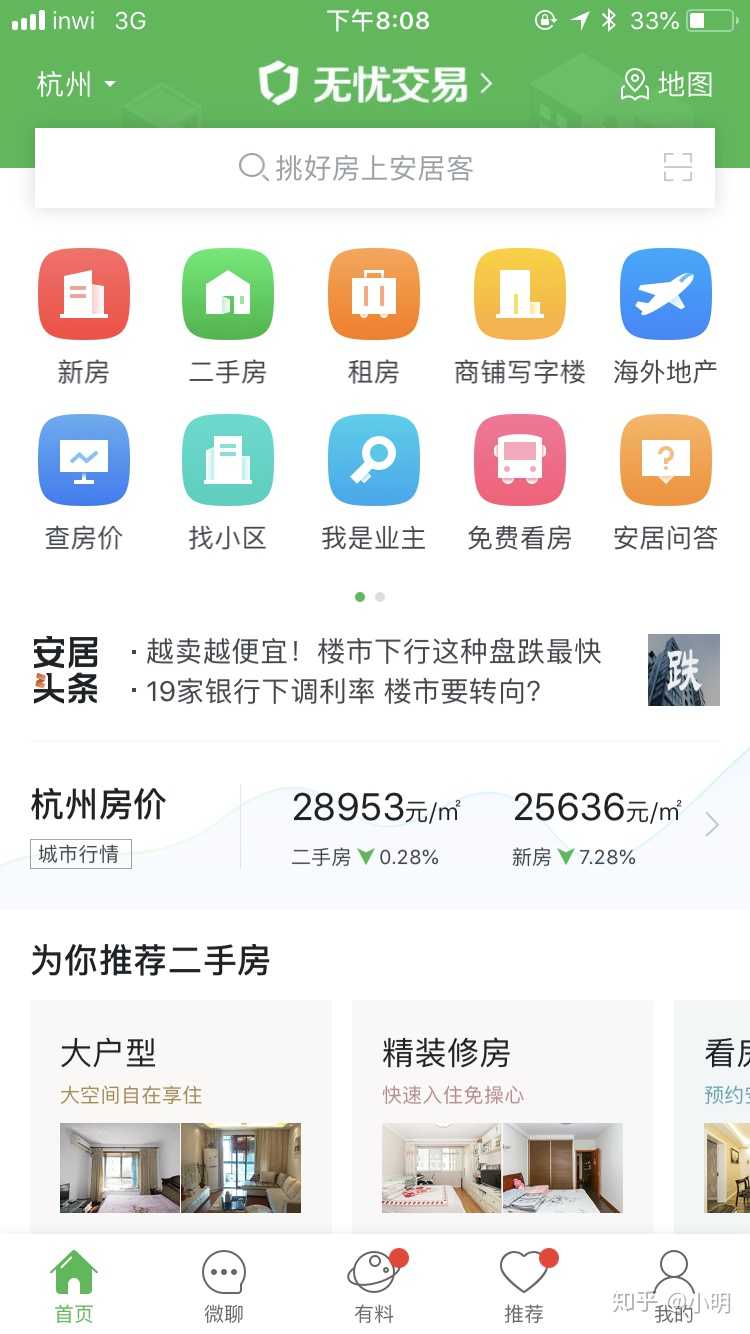
Task: Switch to the 微聊 tab
Action: point(224,1287)
